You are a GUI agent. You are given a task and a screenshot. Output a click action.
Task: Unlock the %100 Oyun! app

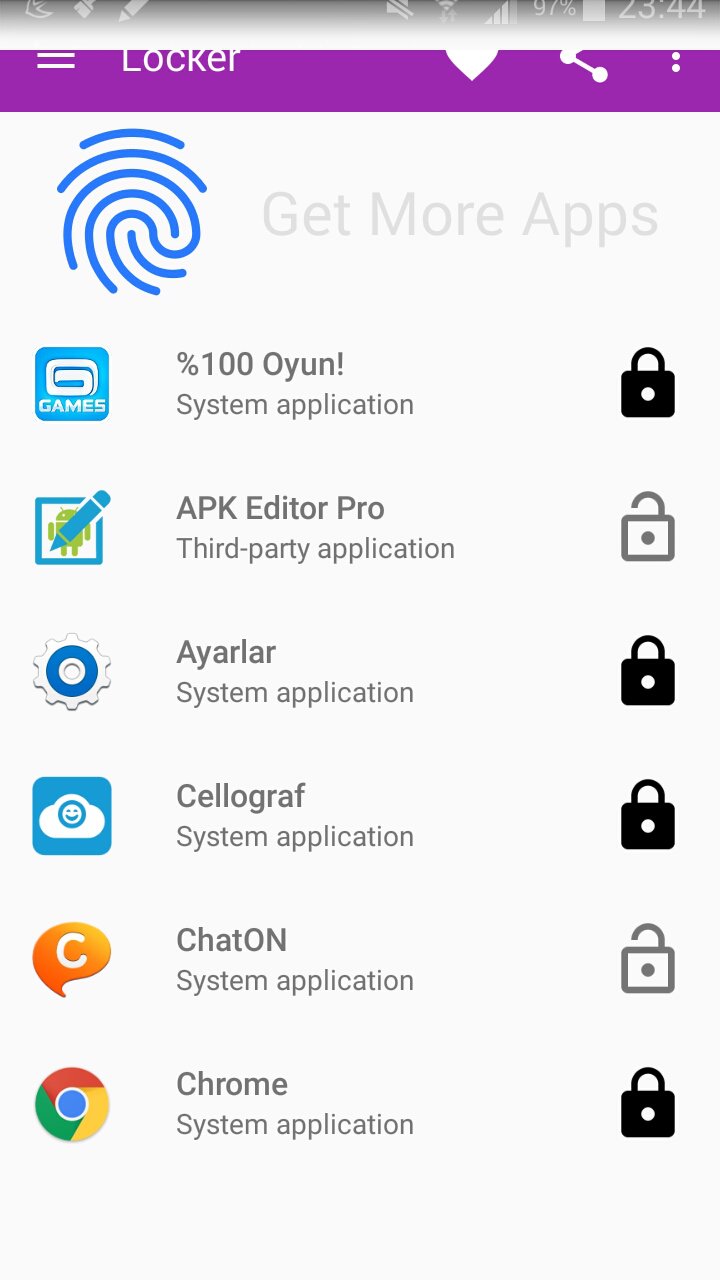[647, 383]
